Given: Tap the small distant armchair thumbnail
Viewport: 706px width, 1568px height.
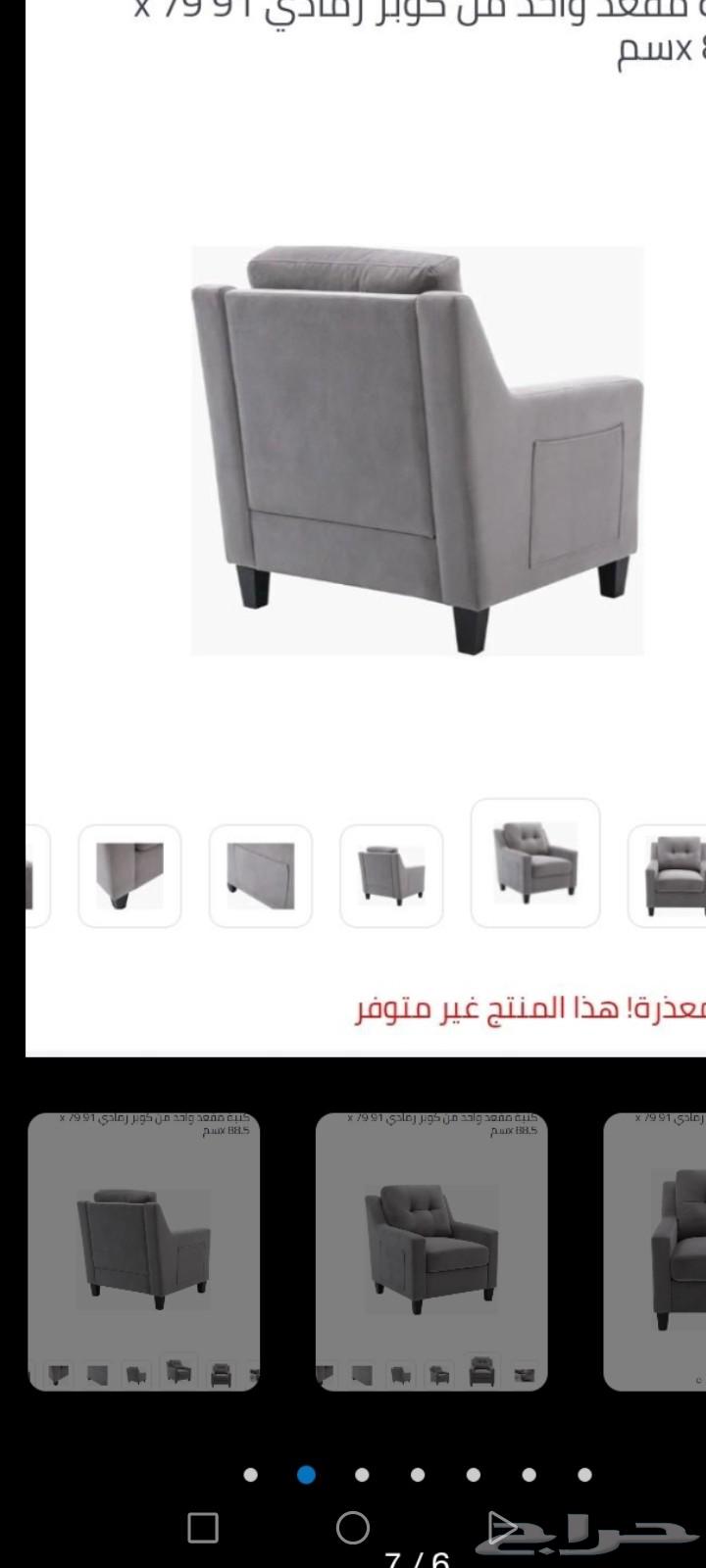Looking at the screenshot, I should 391,874.
